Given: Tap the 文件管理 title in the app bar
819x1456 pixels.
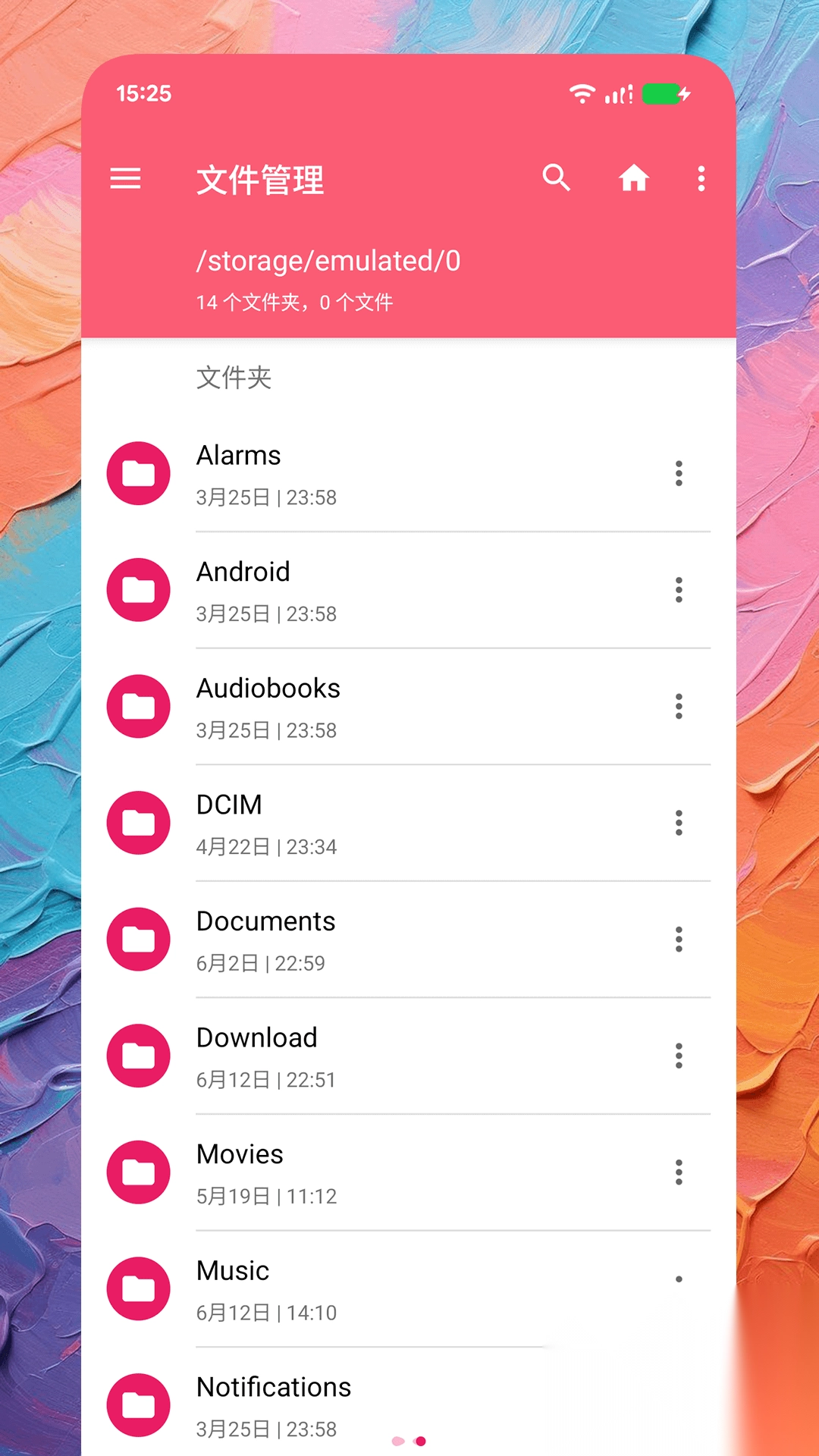Looking at the screenshot, I should pyautogui.click(x=260, y=180).
